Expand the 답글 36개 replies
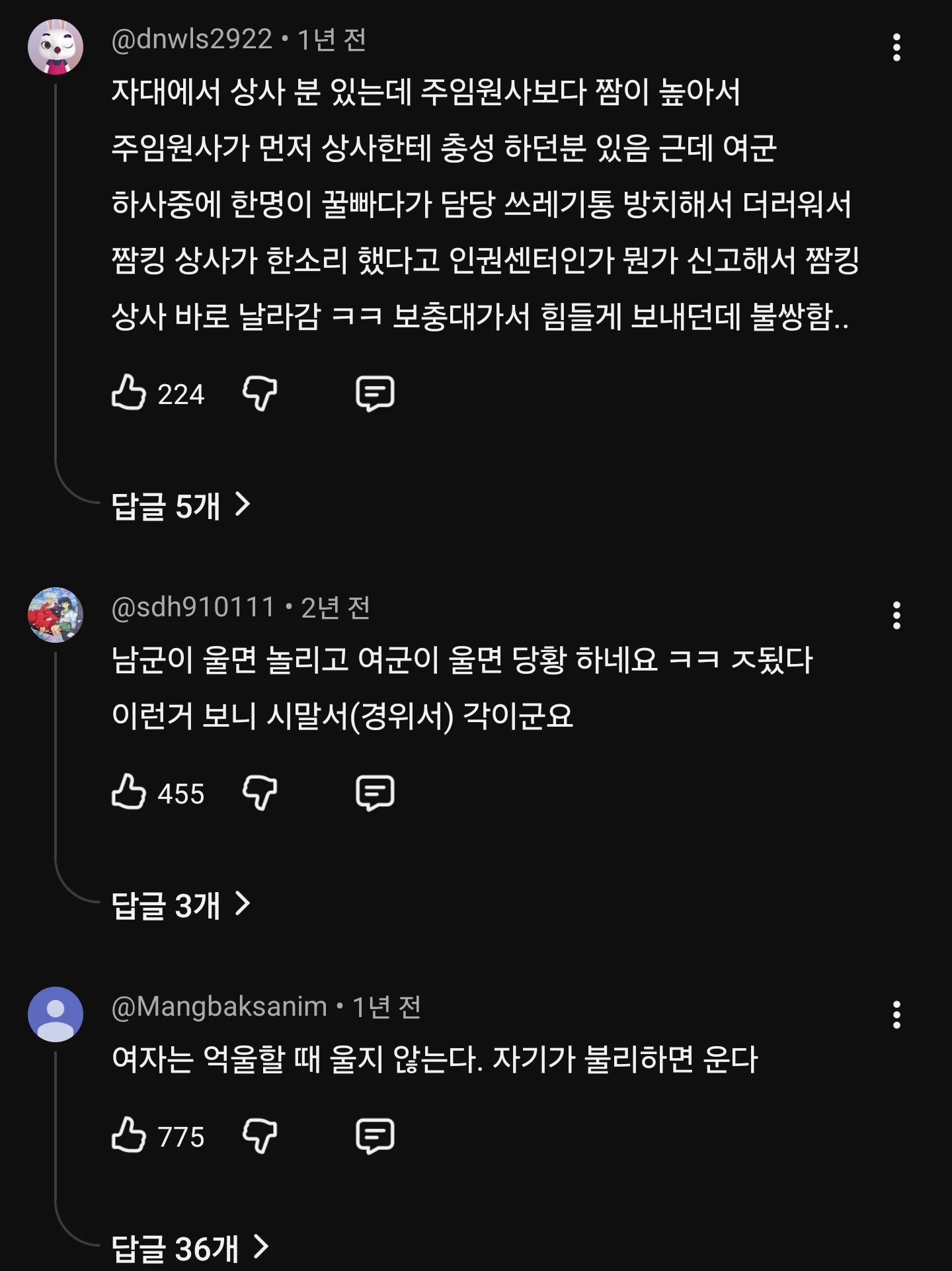 (x=190, y=1248)
